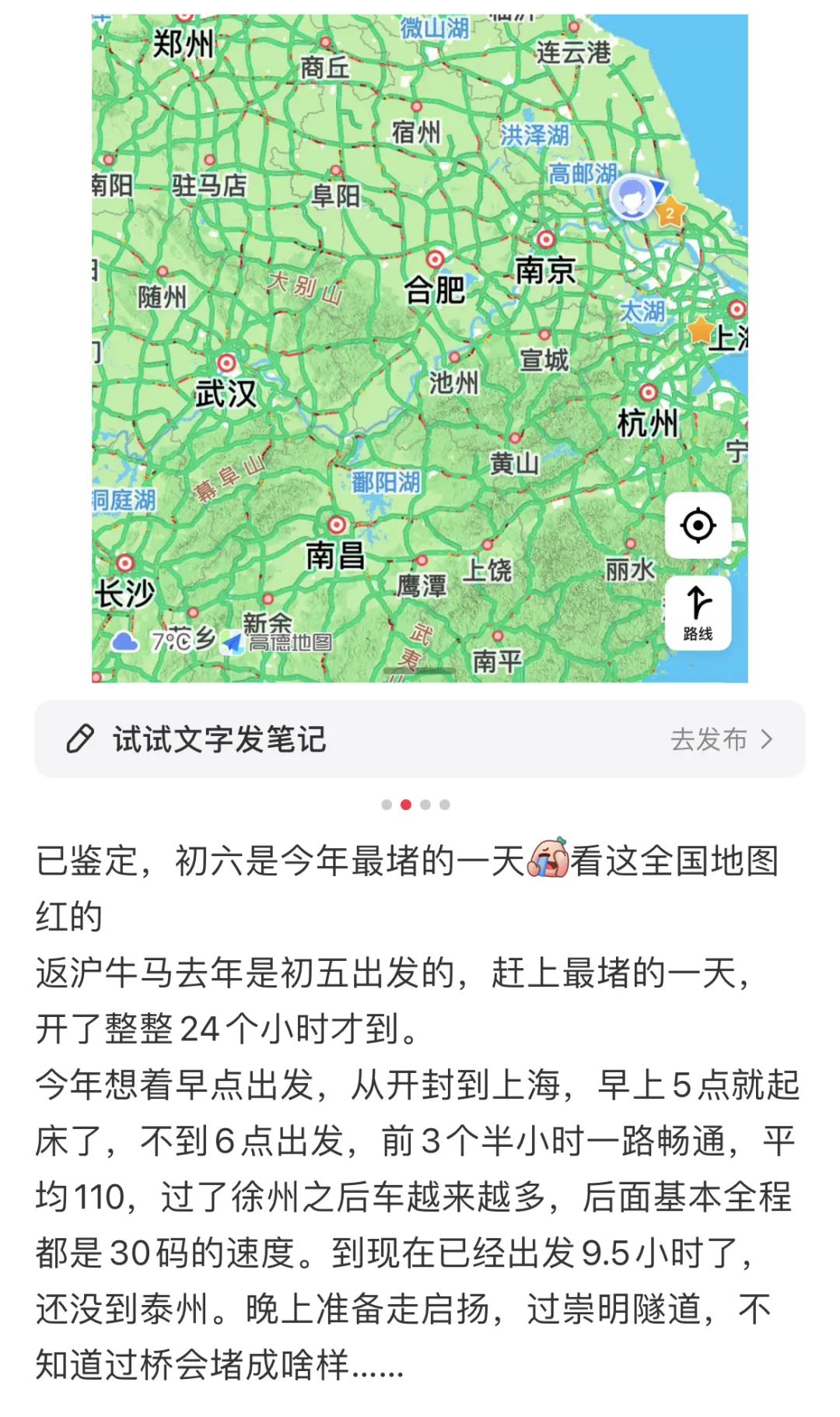Tap 去发布 to publish a text note

pyautogui.click(x=721, y=739)
